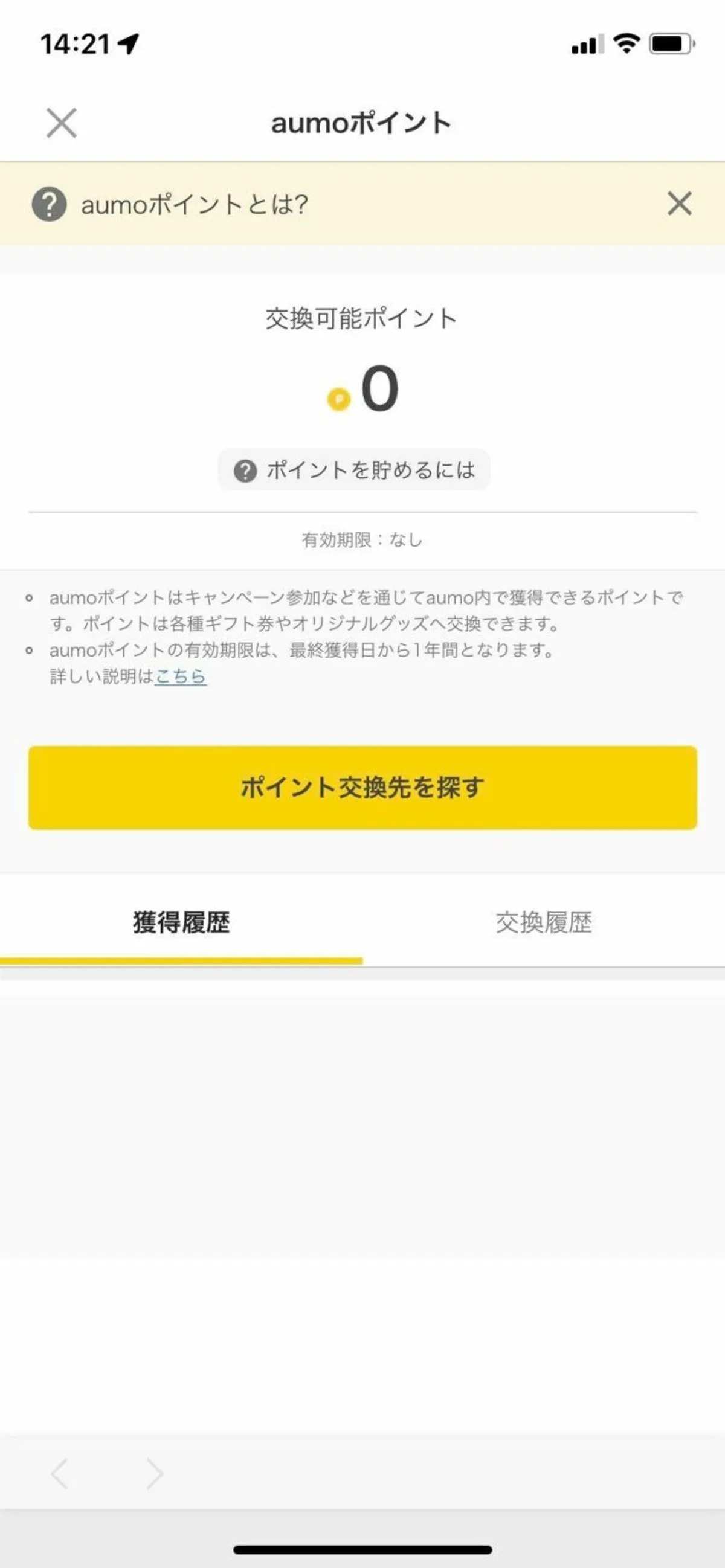Viewport: 725px width, 1568px height.
Task: Go forward with the browser forward arrow
Action: (x=155, y=1474)
